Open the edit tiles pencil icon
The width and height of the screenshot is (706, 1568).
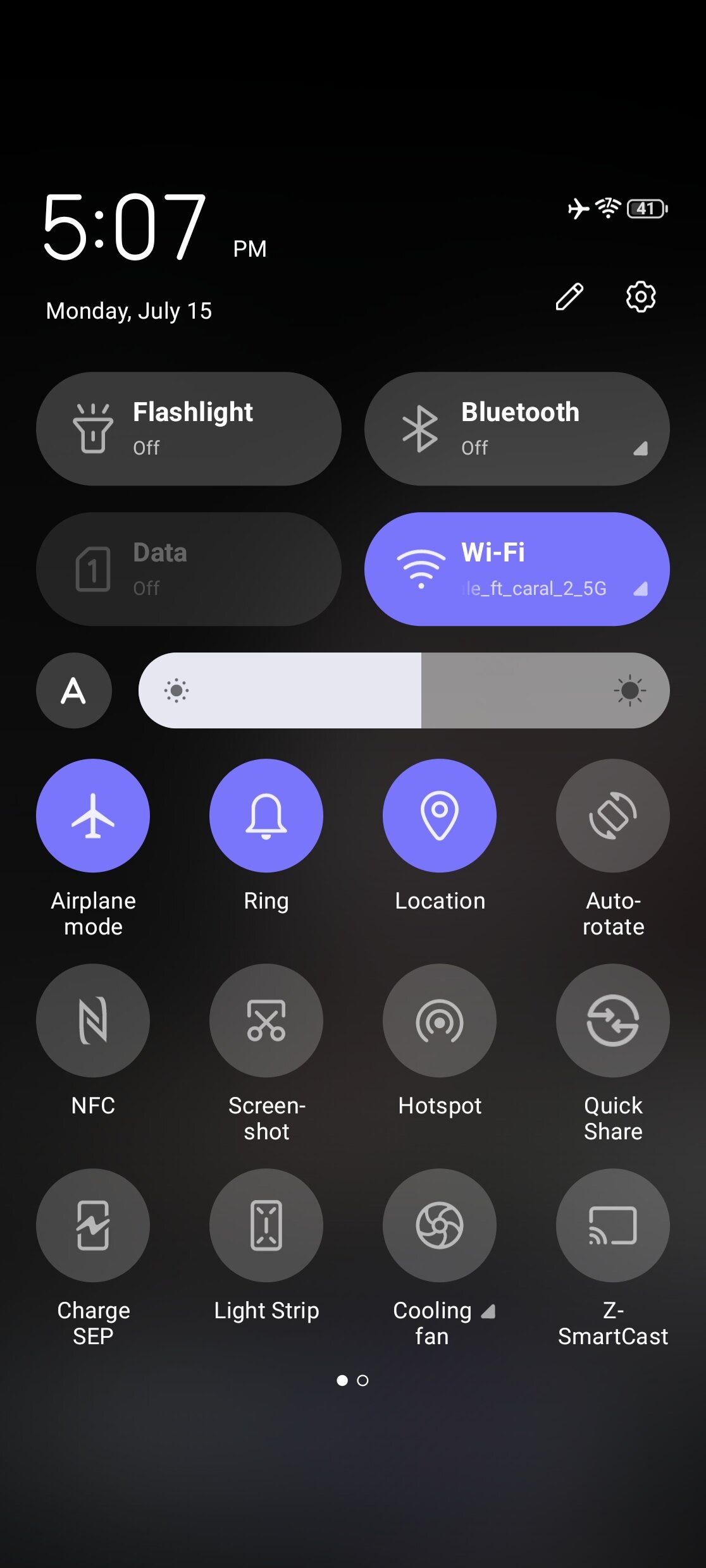(x=569, y=297)
